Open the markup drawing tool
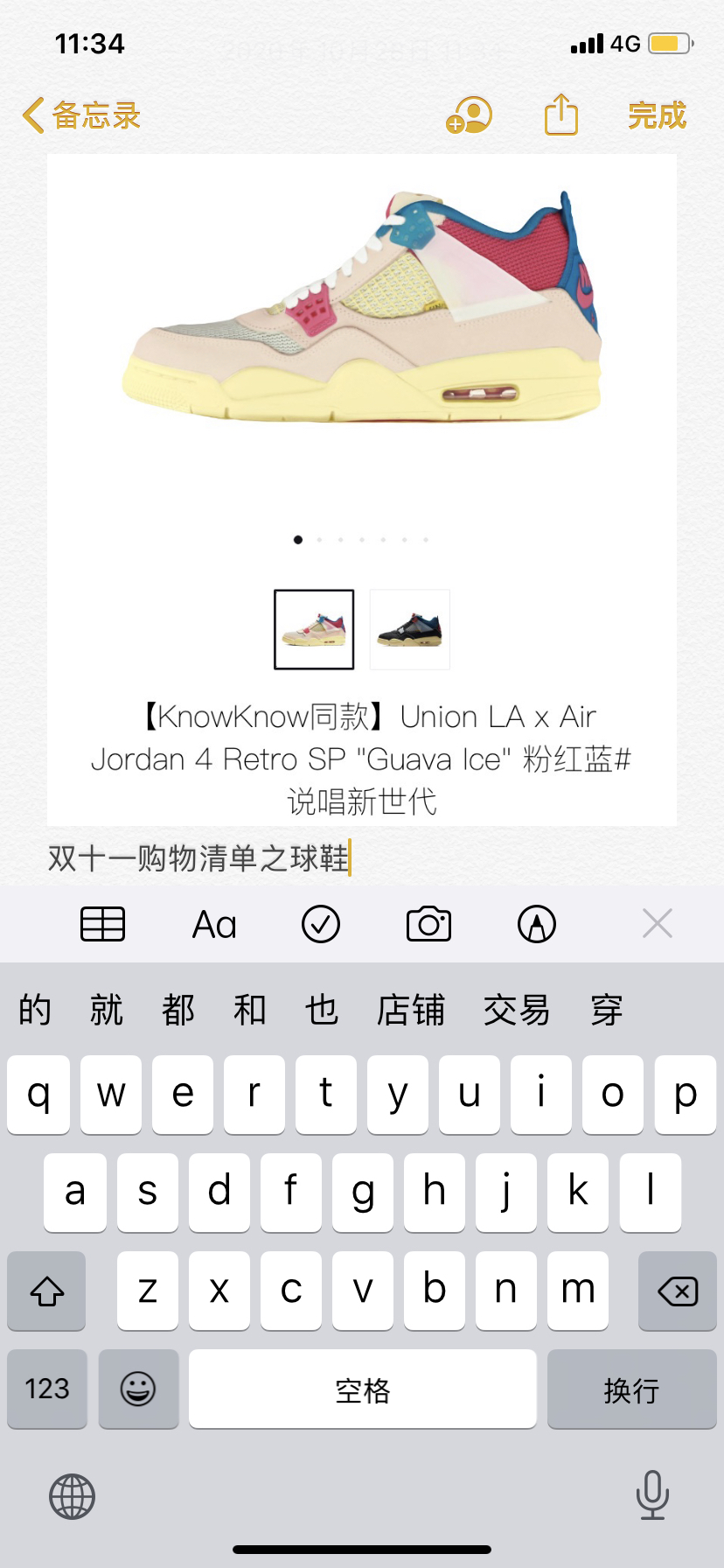 [537, 924]
